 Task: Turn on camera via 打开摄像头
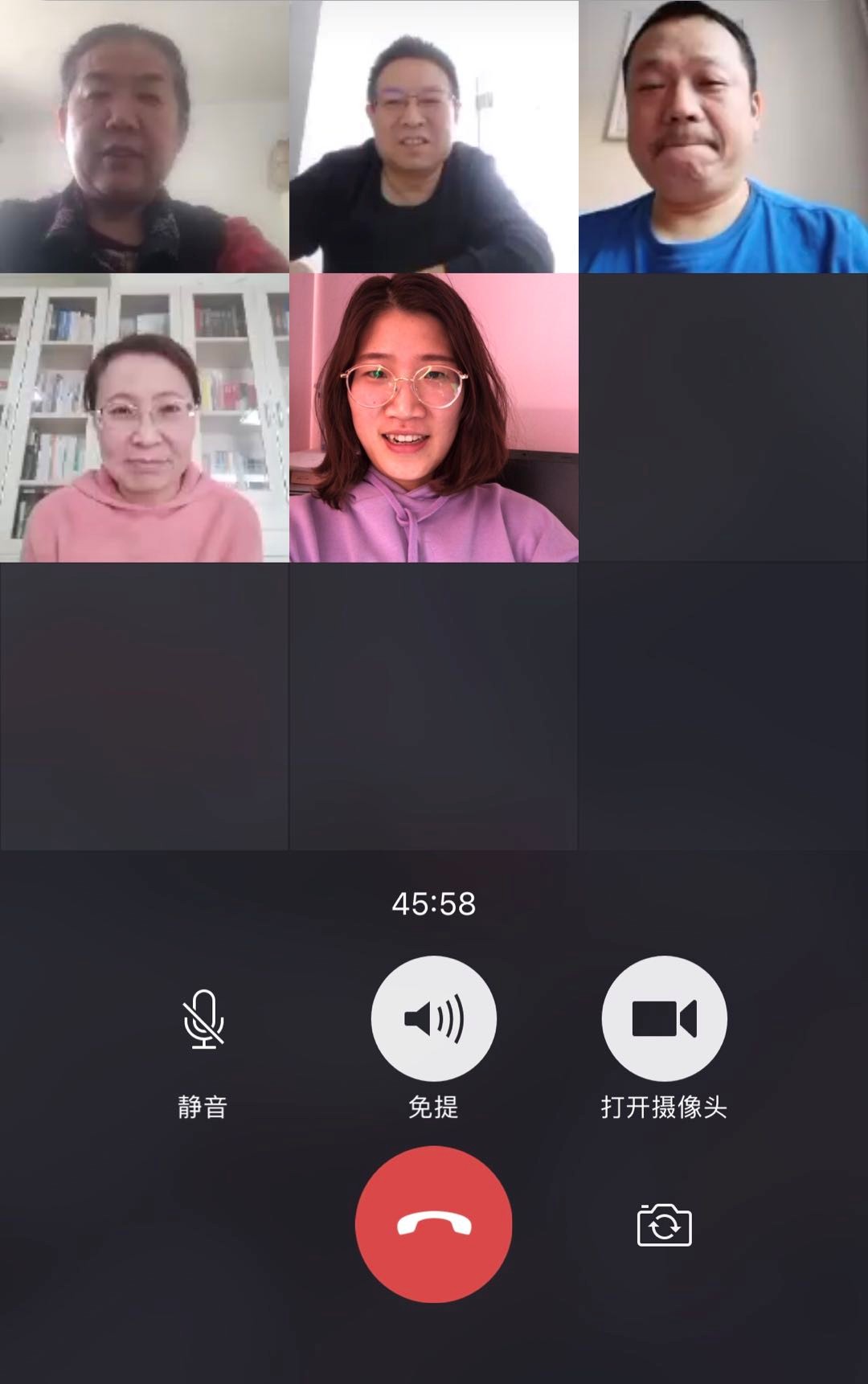(664, 1018)
